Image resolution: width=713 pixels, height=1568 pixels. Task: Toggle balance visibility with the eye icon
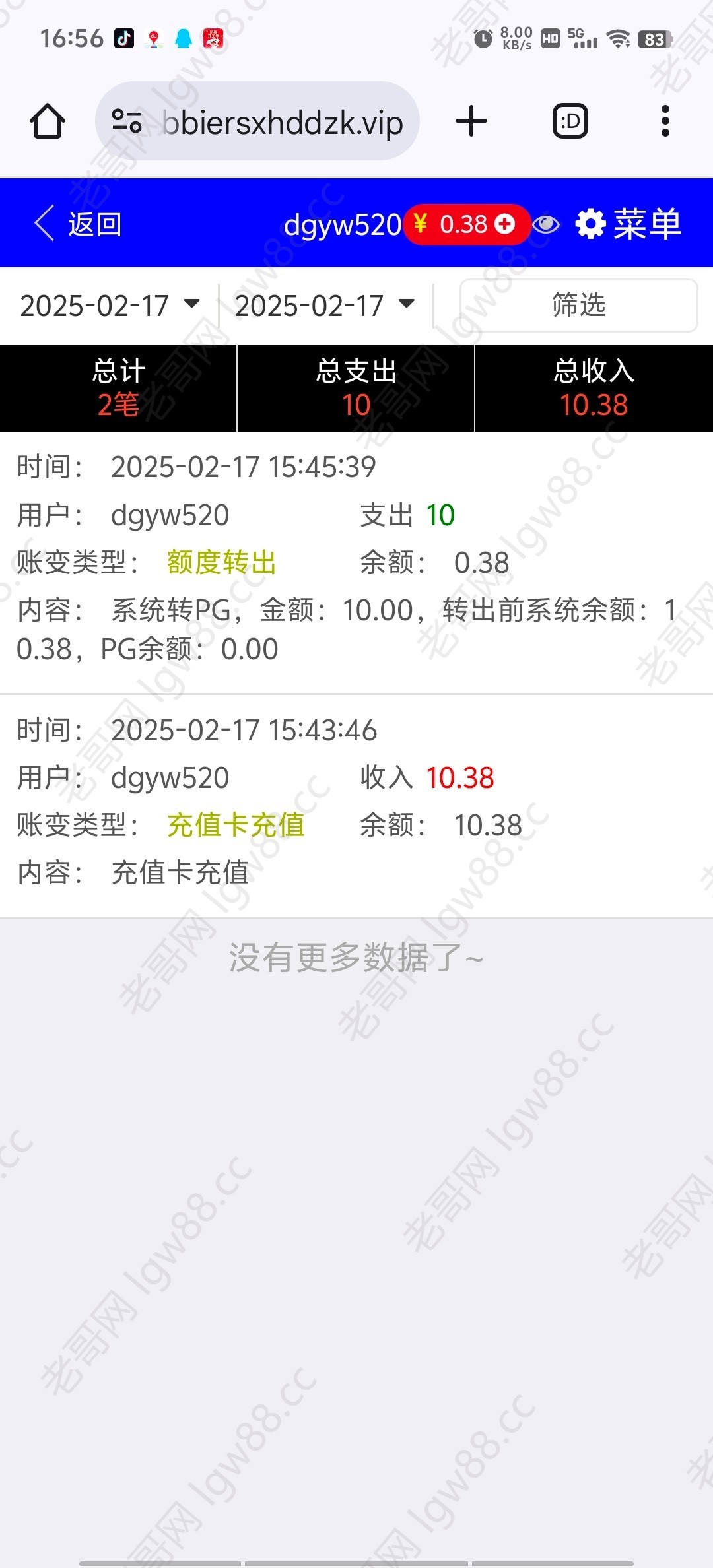546,224
